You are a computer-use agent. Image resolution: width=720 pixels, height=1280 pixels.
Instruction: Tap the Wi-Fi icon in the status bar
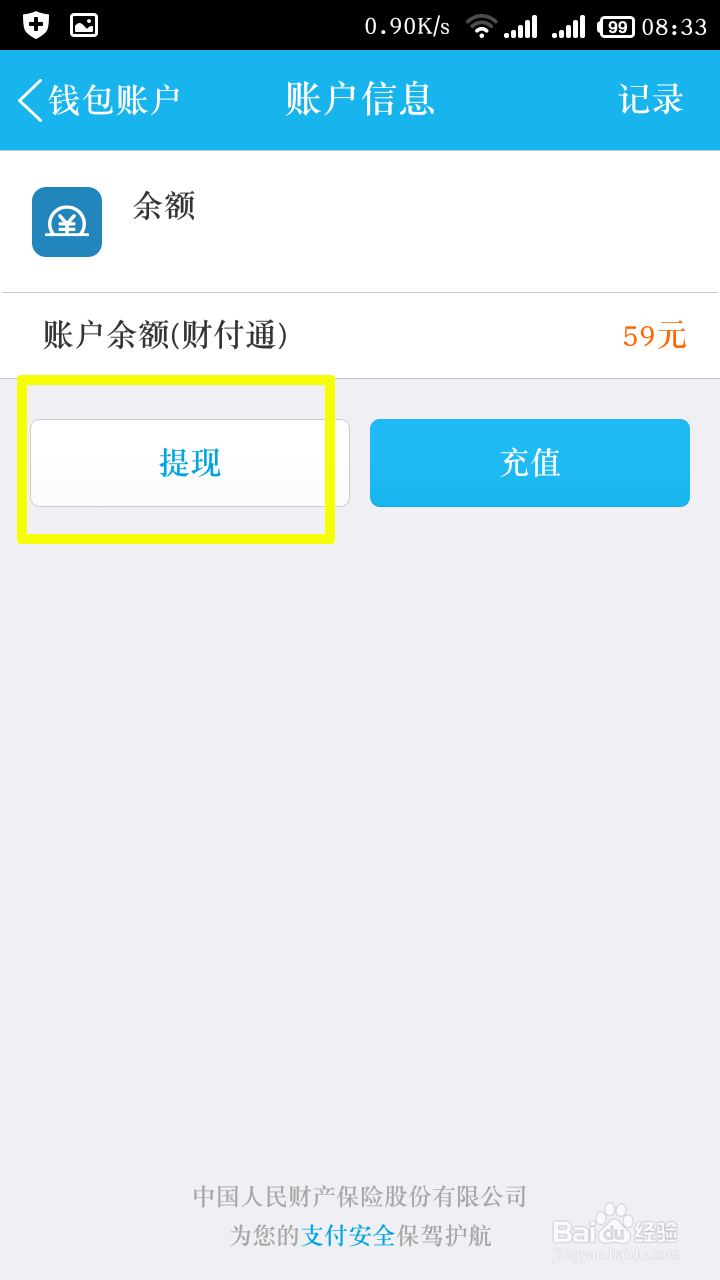pos(482,24)
